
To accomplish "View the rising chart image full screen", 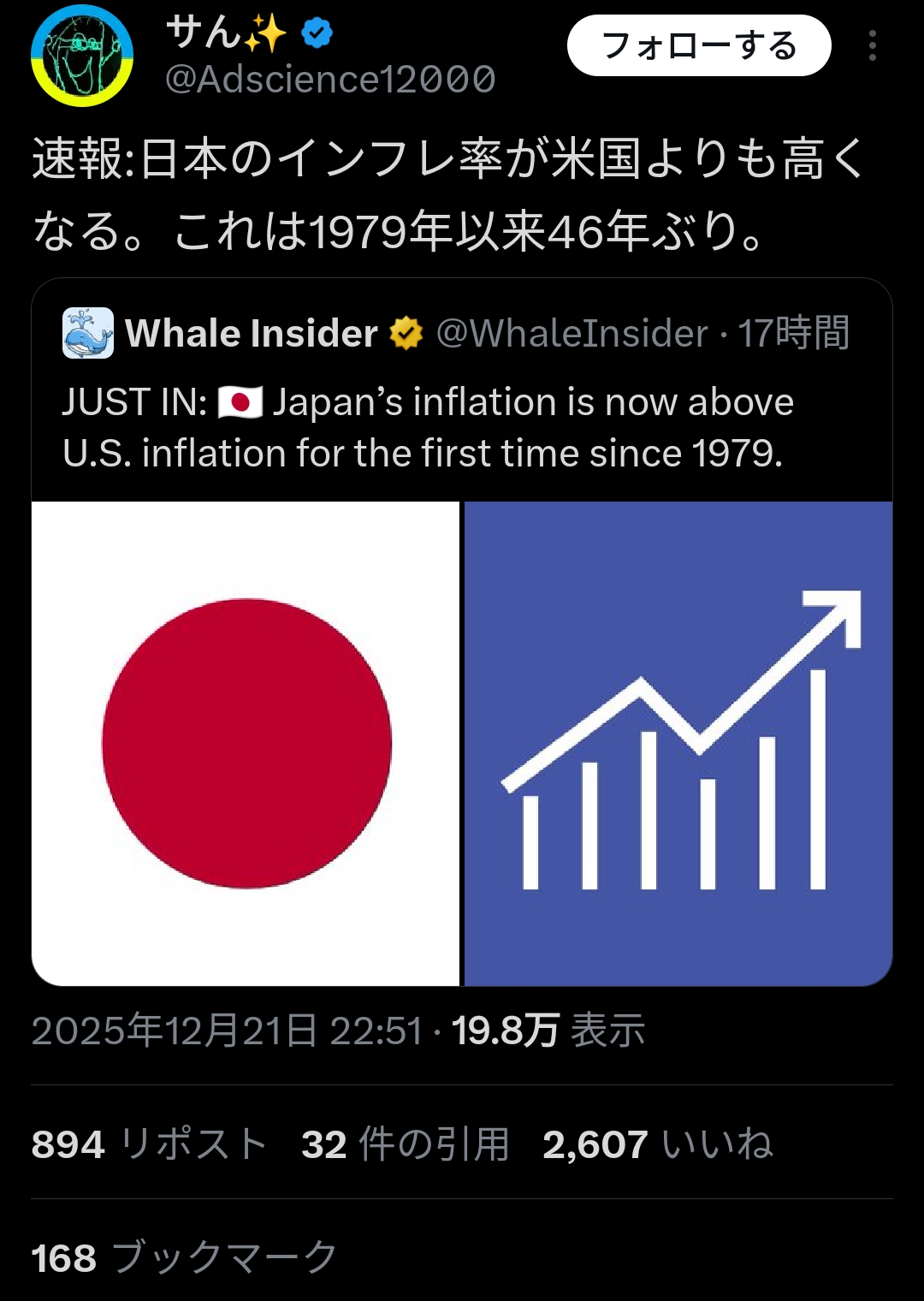I will click(x=678, y=743).
